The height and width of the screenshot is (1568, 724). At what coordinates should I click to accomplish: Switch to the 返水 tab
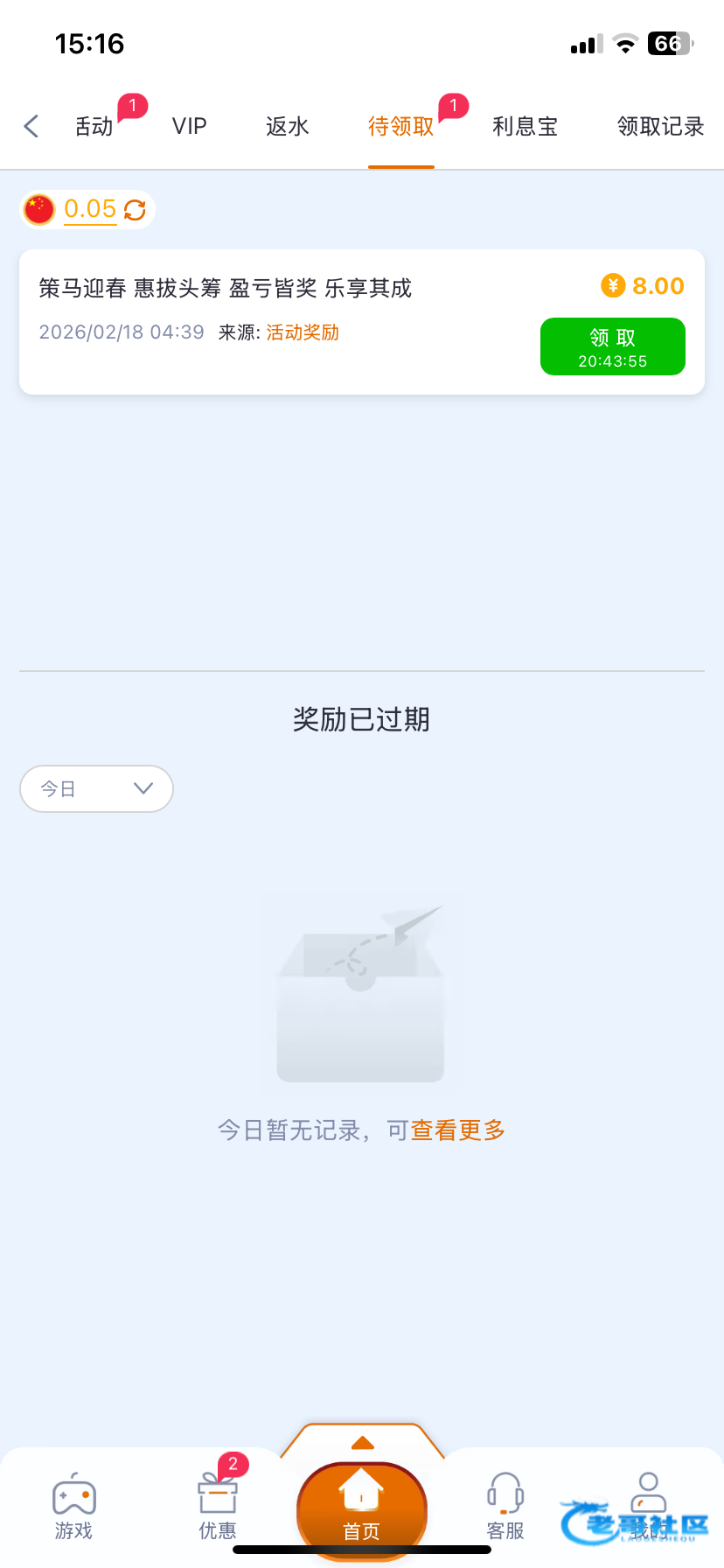[287, 127]
